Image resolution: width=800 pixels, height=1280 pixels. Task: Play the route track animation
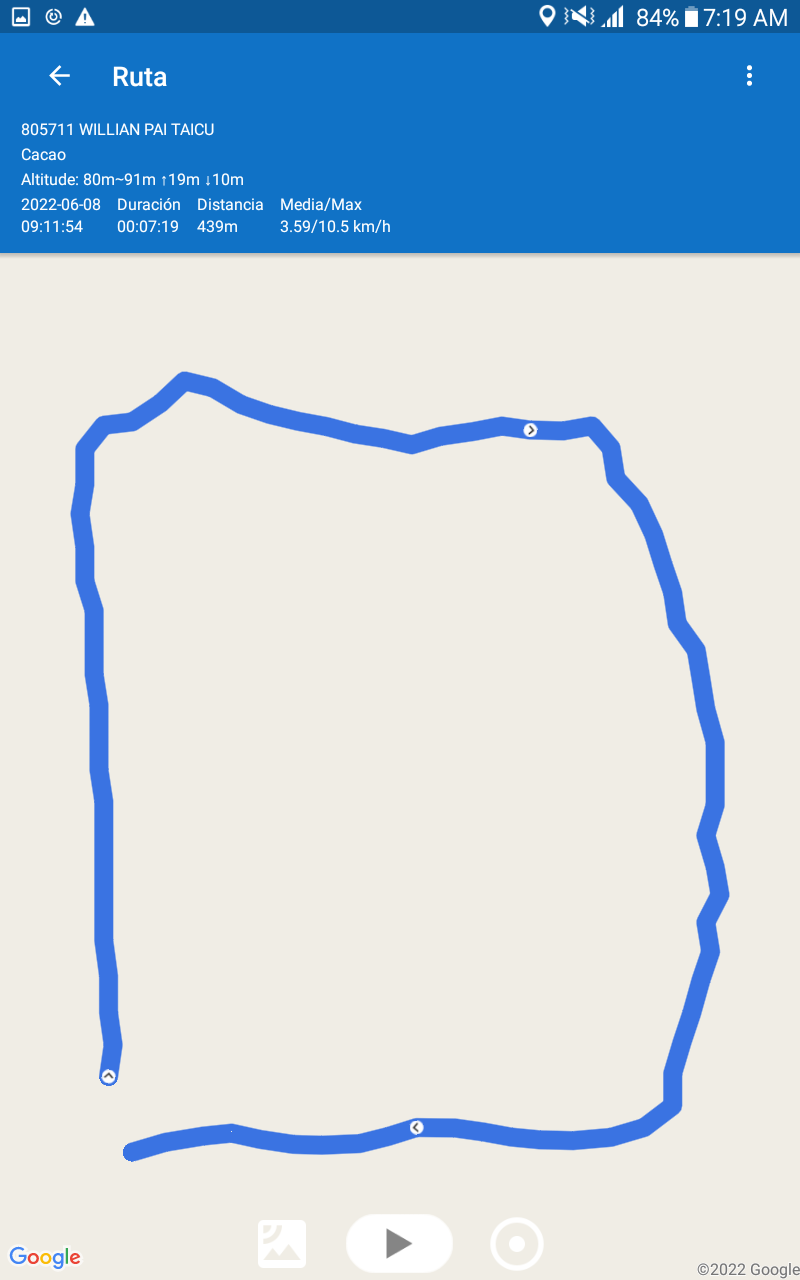tap(399, 1243)
